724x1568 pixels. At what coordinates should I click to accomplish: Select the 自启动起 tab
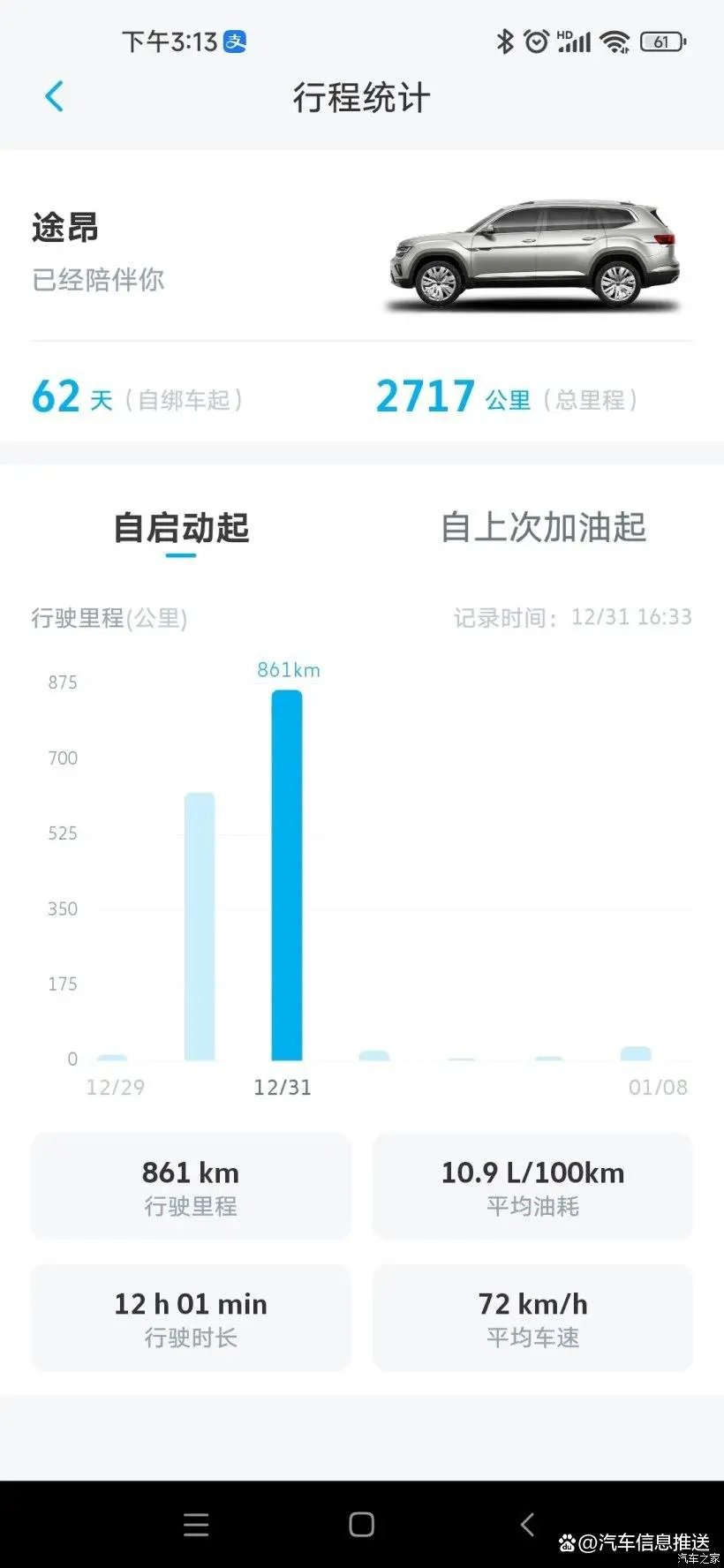pyautogui.click(x=181, y=529)
